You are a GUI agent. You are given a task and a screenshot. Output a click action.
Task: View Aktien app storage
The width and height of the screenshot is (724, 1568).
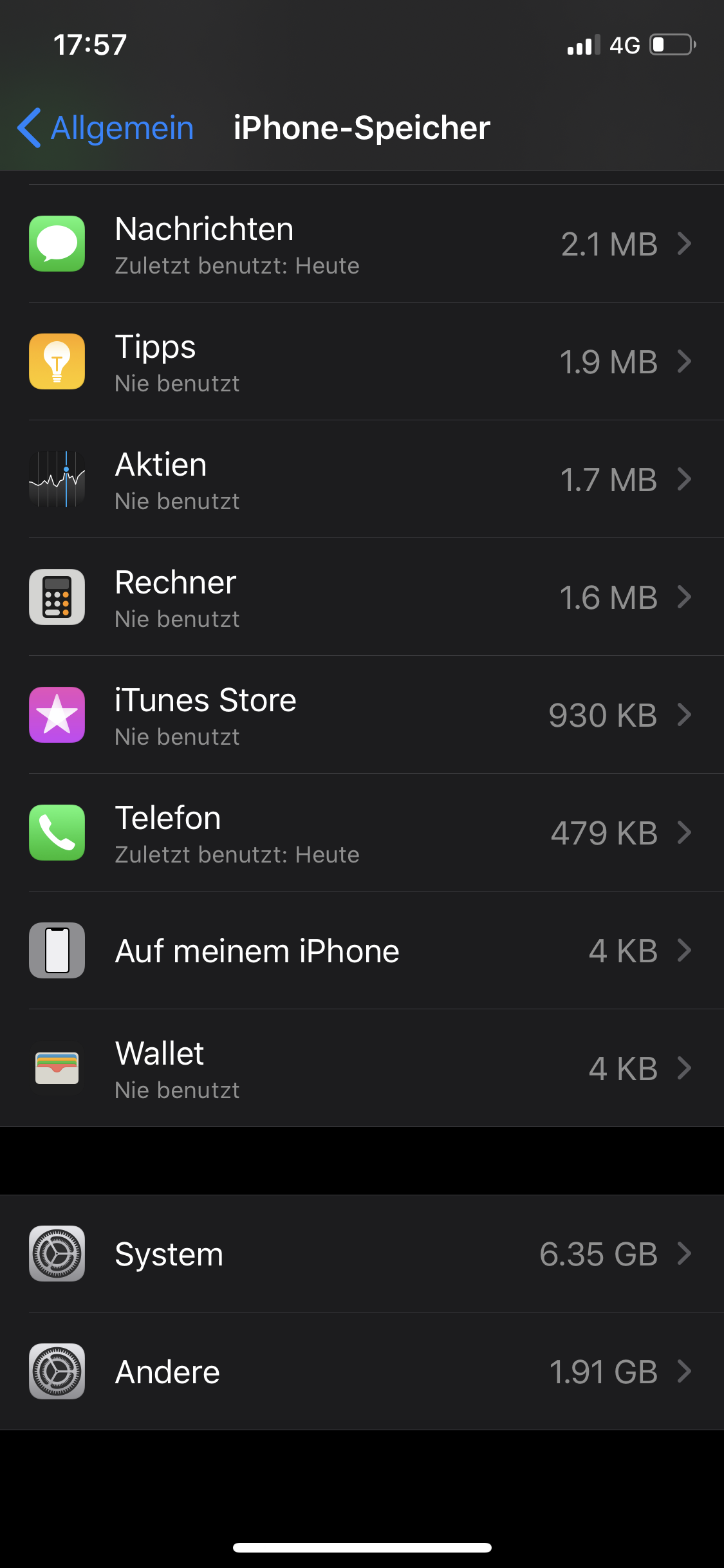[x=362, y=480]
